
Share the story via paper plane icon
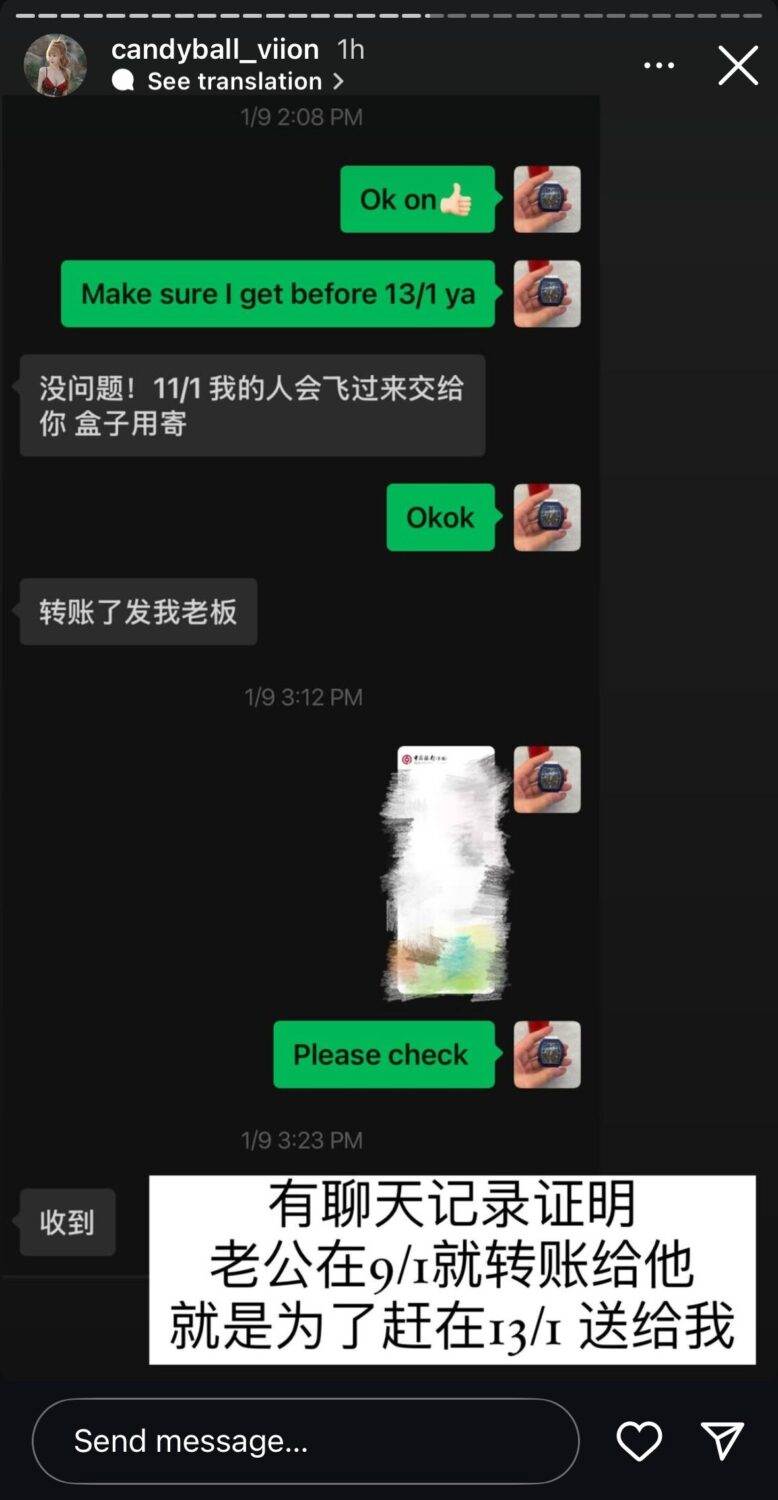[x=722, y=1441]
